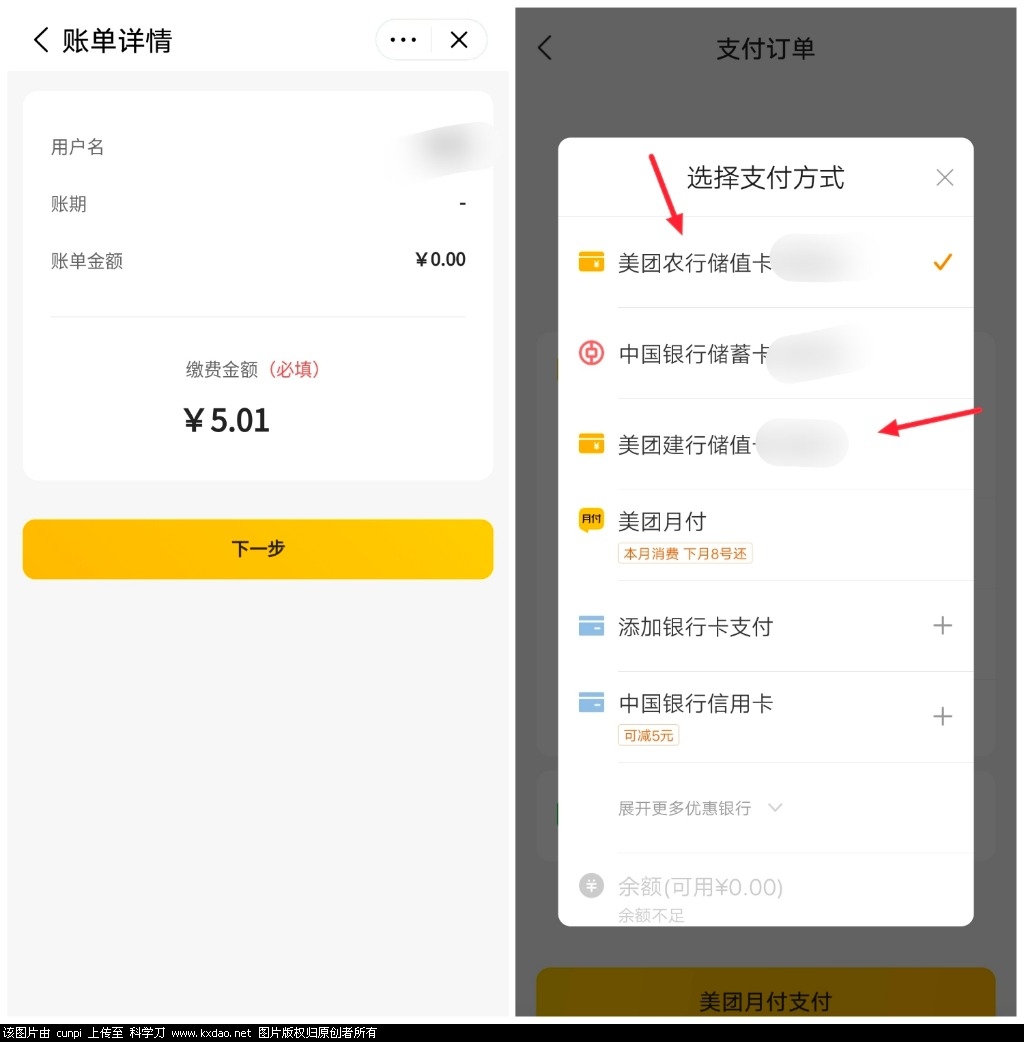This screenshot has height=1042, width=1024.
Task: Expand 展开更多优惠银行
Action: coord(700,808)
